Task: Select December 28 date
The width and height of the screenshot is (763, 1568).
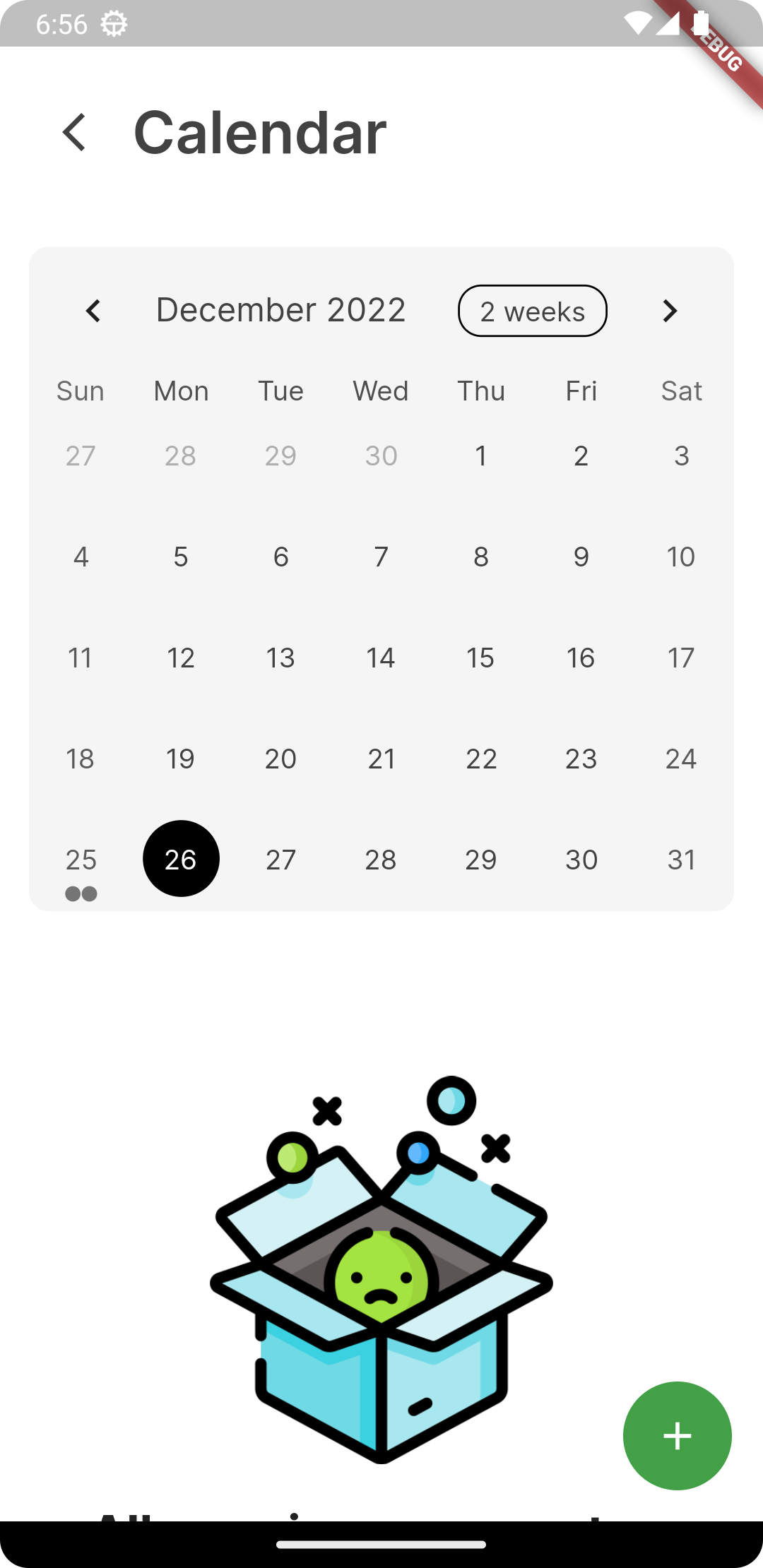Action: click(381, 860)
